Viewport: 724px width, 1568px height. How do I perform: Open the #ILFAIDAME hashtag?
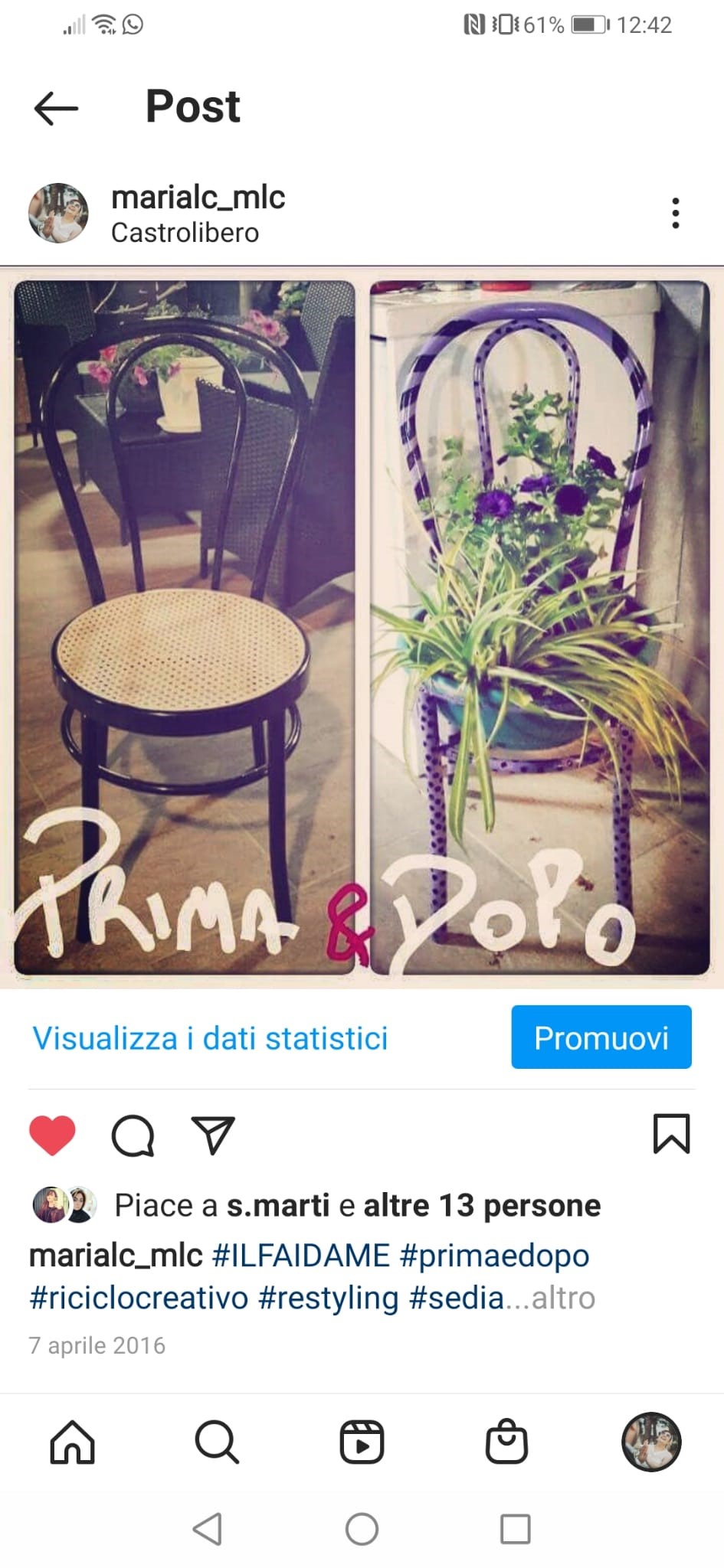click(x=301, y=1255)
